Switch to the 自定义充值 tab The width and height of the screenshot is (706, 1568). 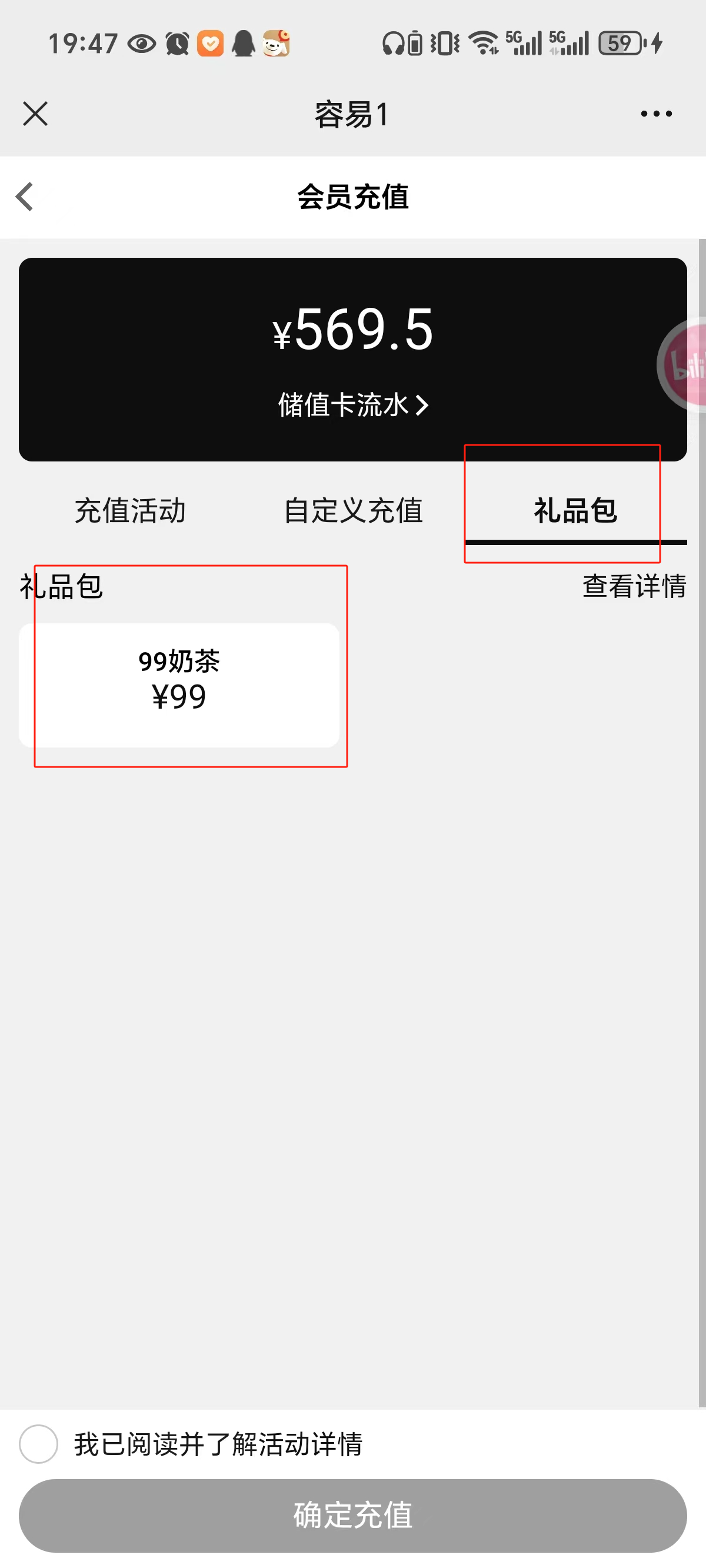353,510
